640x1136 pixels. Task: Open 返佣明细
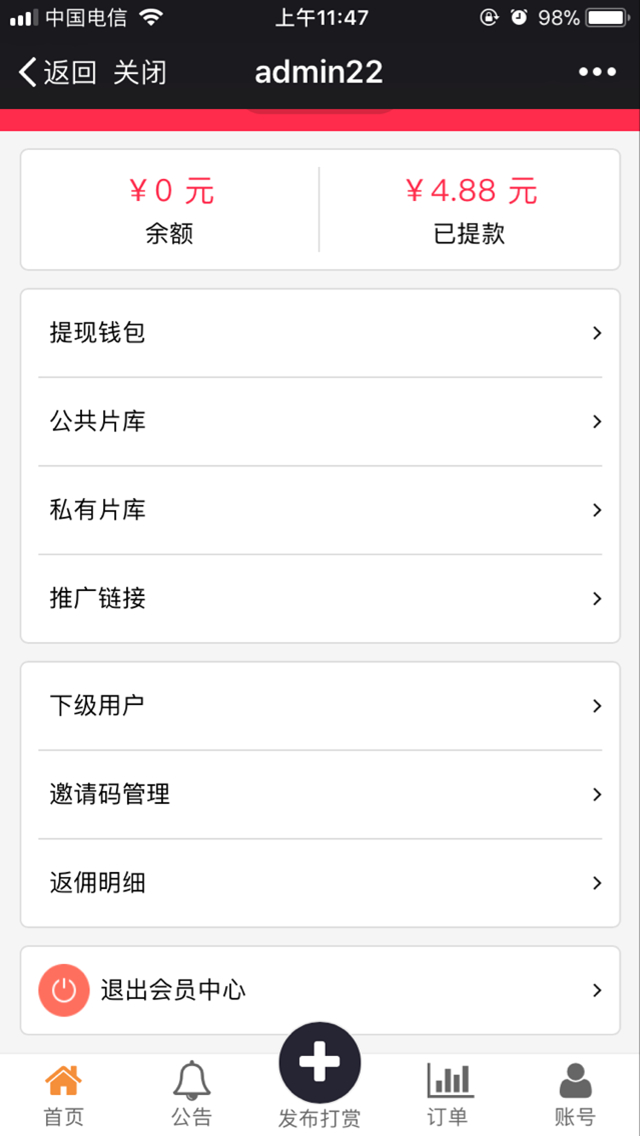[x=320, y=883]
